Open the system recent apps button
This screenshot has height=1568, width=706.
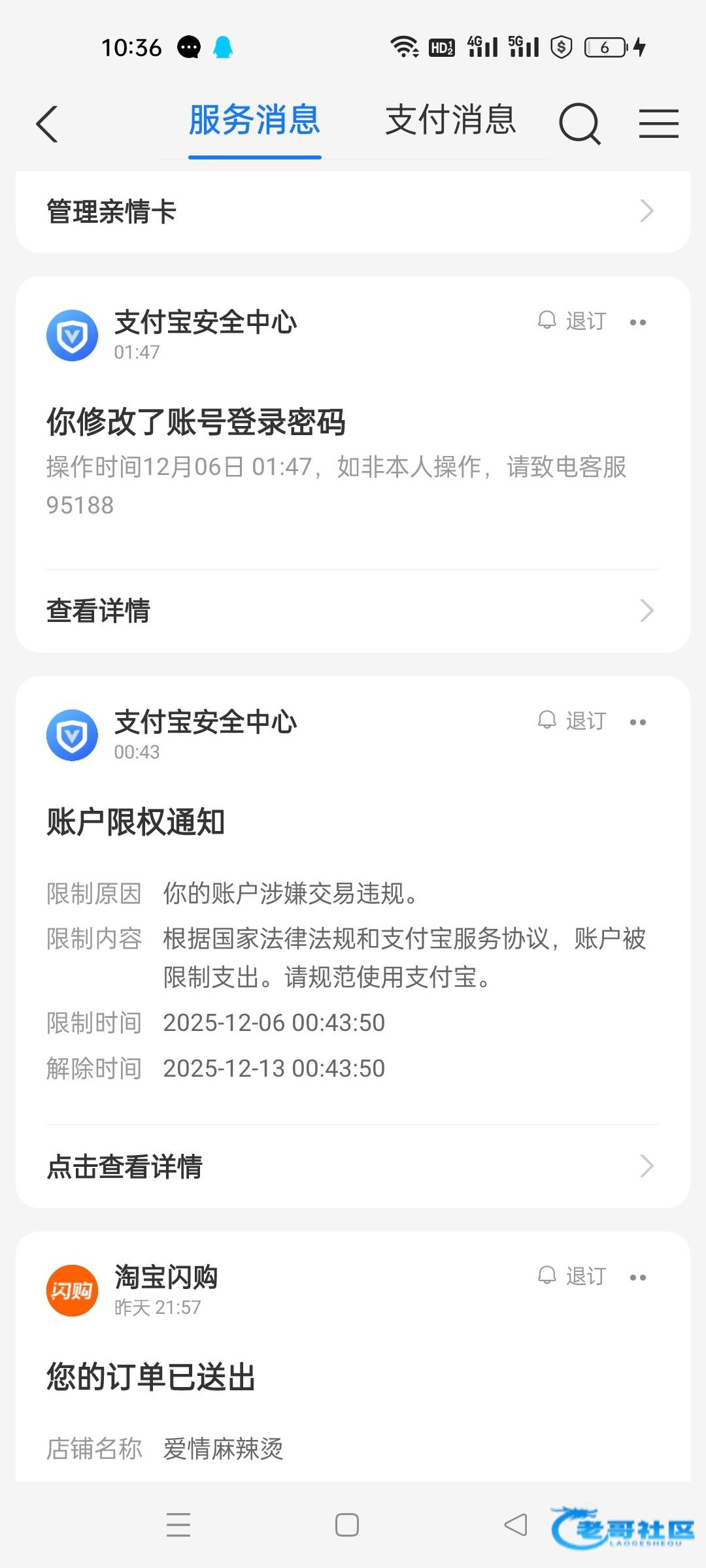coord(178,1526)
